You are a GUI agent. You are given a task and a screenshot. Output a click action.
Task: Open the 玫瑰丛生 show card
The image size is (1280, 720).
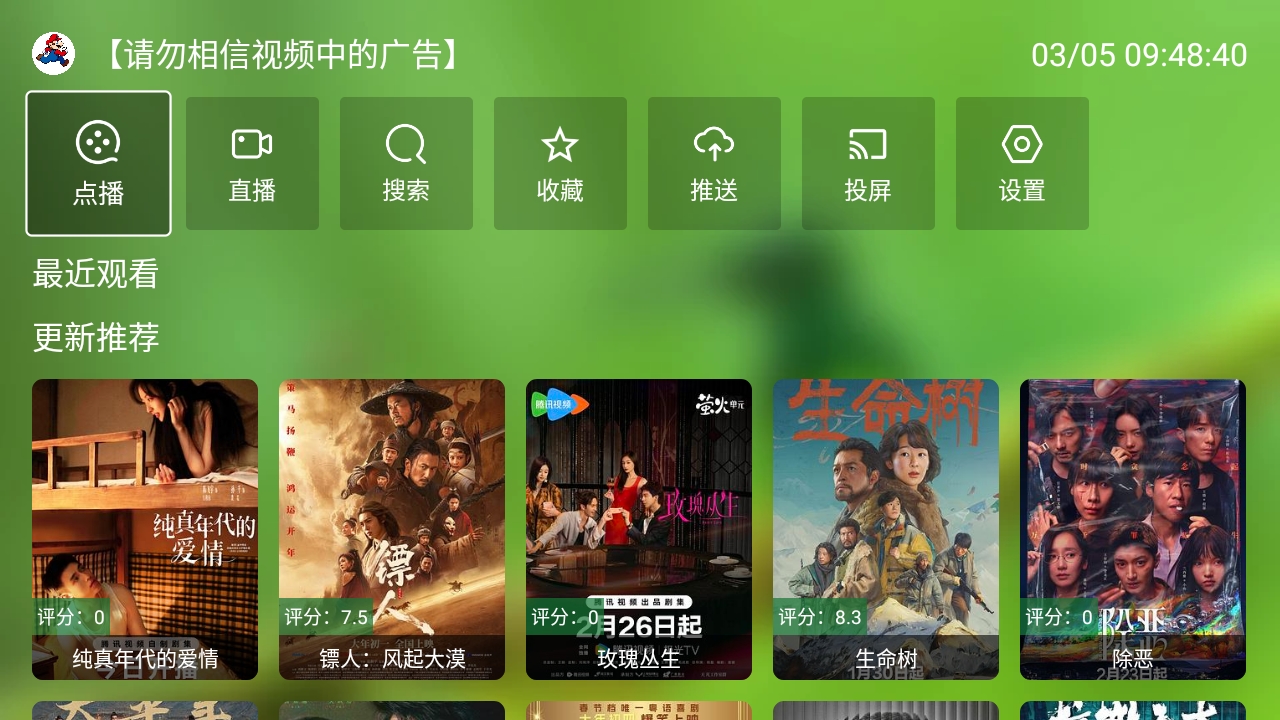(x=639, y=529)
